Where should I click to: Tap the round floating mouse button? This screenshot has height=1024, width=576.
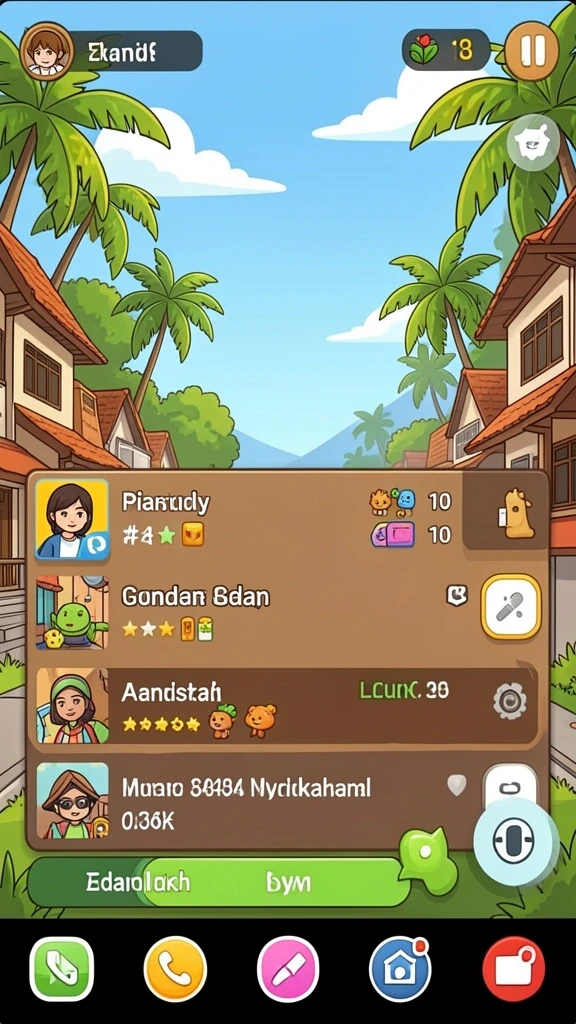[513, 842]
